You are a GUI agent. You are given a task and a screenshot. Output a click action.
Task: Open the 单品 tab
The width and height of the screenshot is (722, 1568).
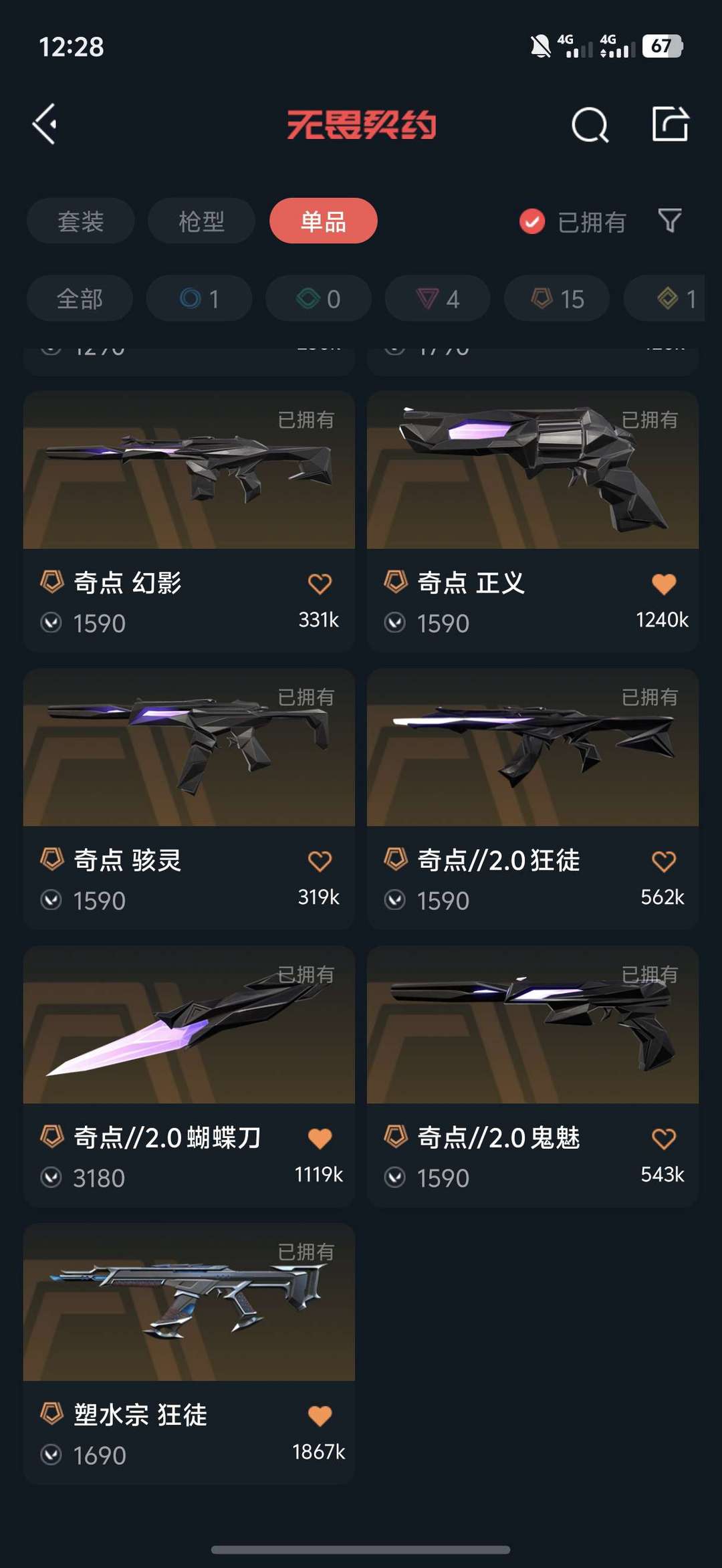click(323, 221)
